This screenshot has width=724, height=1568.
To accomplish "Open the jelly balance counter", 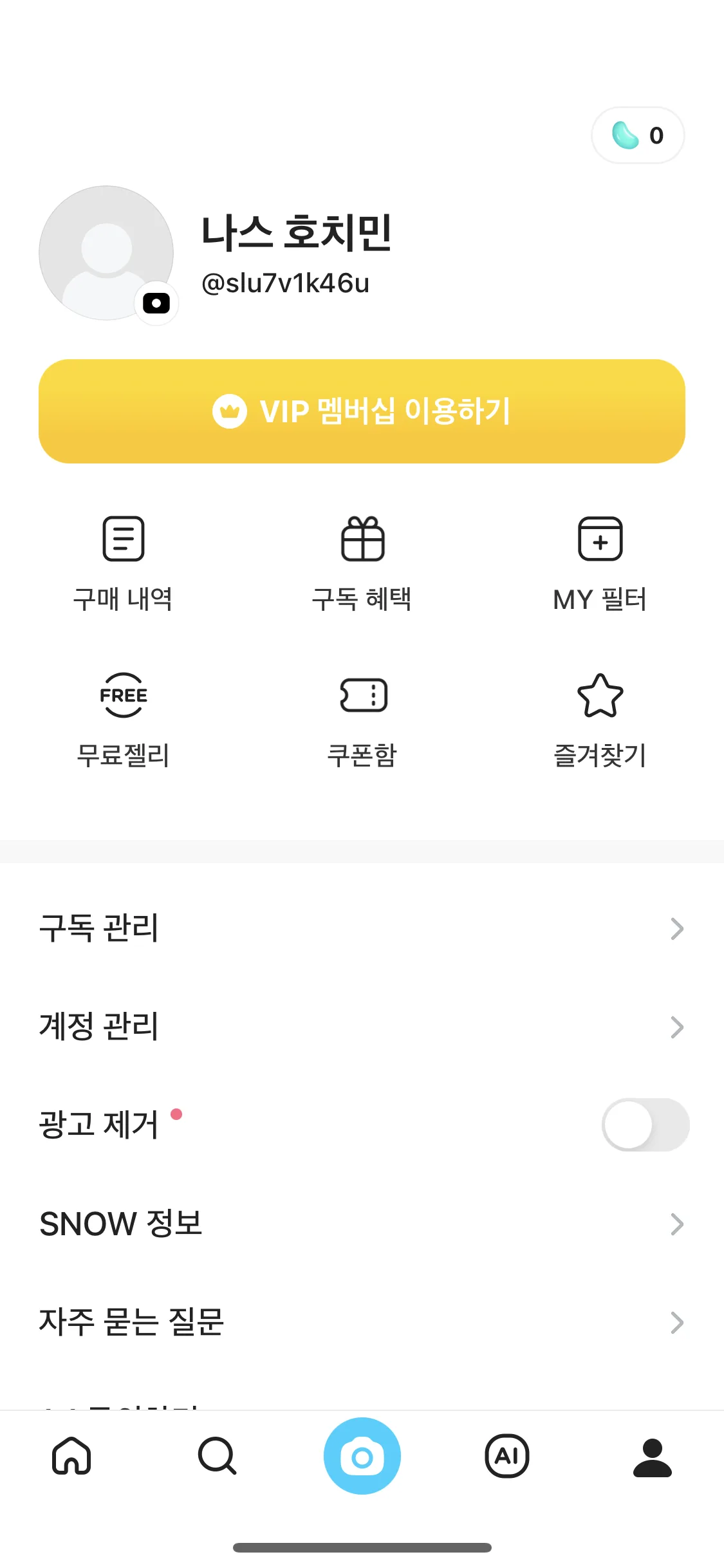I will (637, 135).
